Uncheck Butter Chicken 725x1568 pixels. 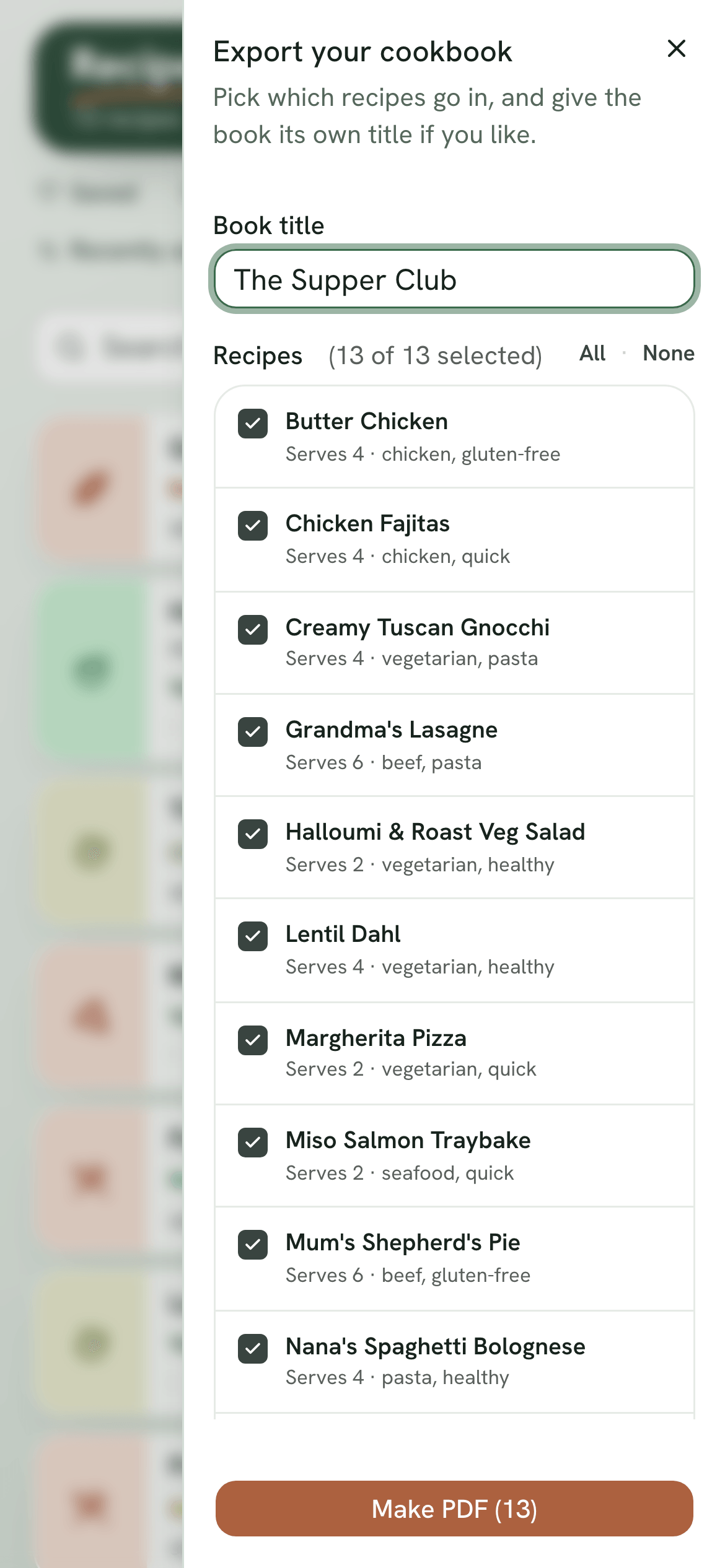pyautogui.click(x=253, y=424)
